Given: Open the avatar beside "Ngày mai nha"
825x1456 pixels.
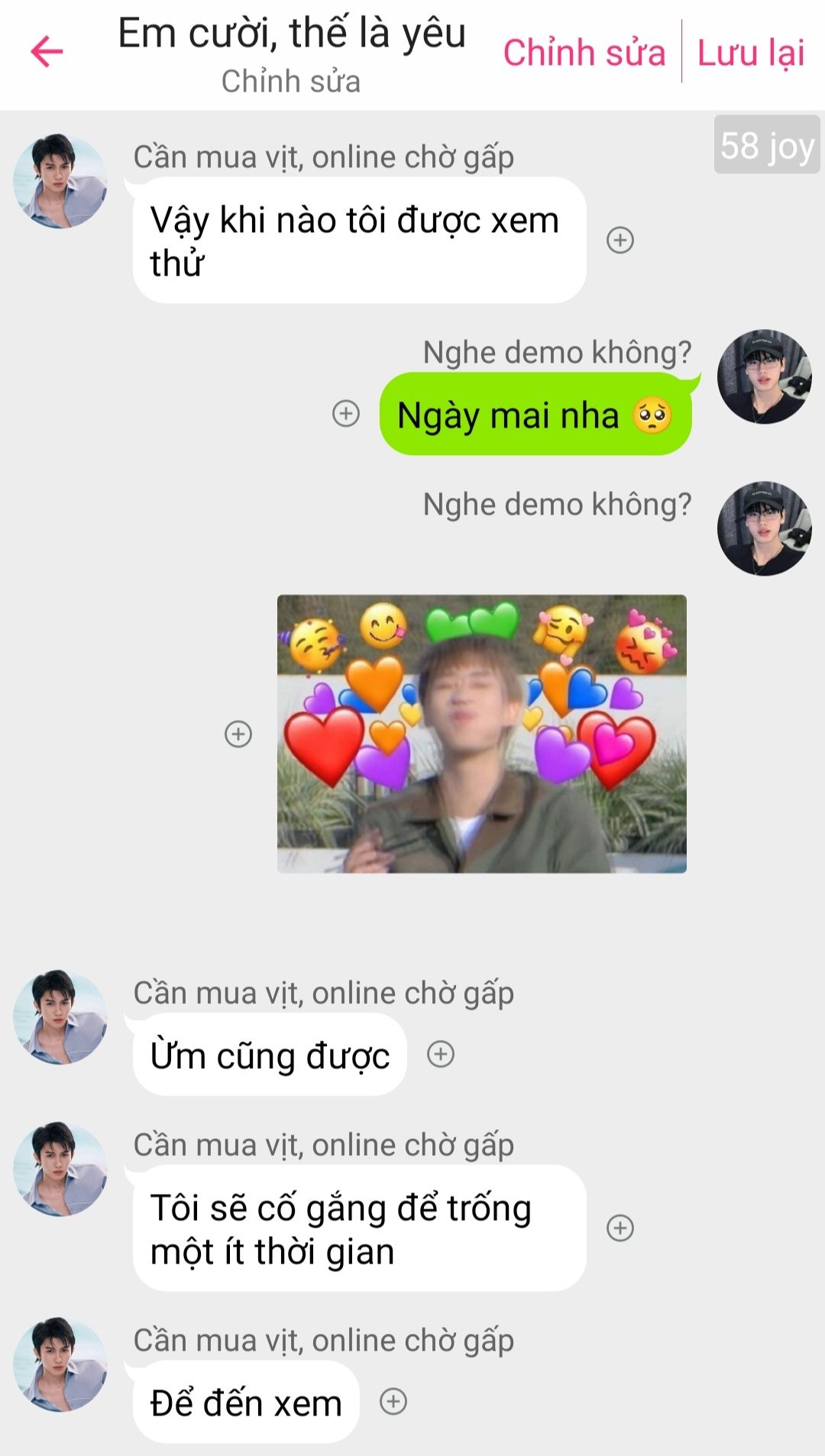Looking at the screenshot, I should point(764,377).
